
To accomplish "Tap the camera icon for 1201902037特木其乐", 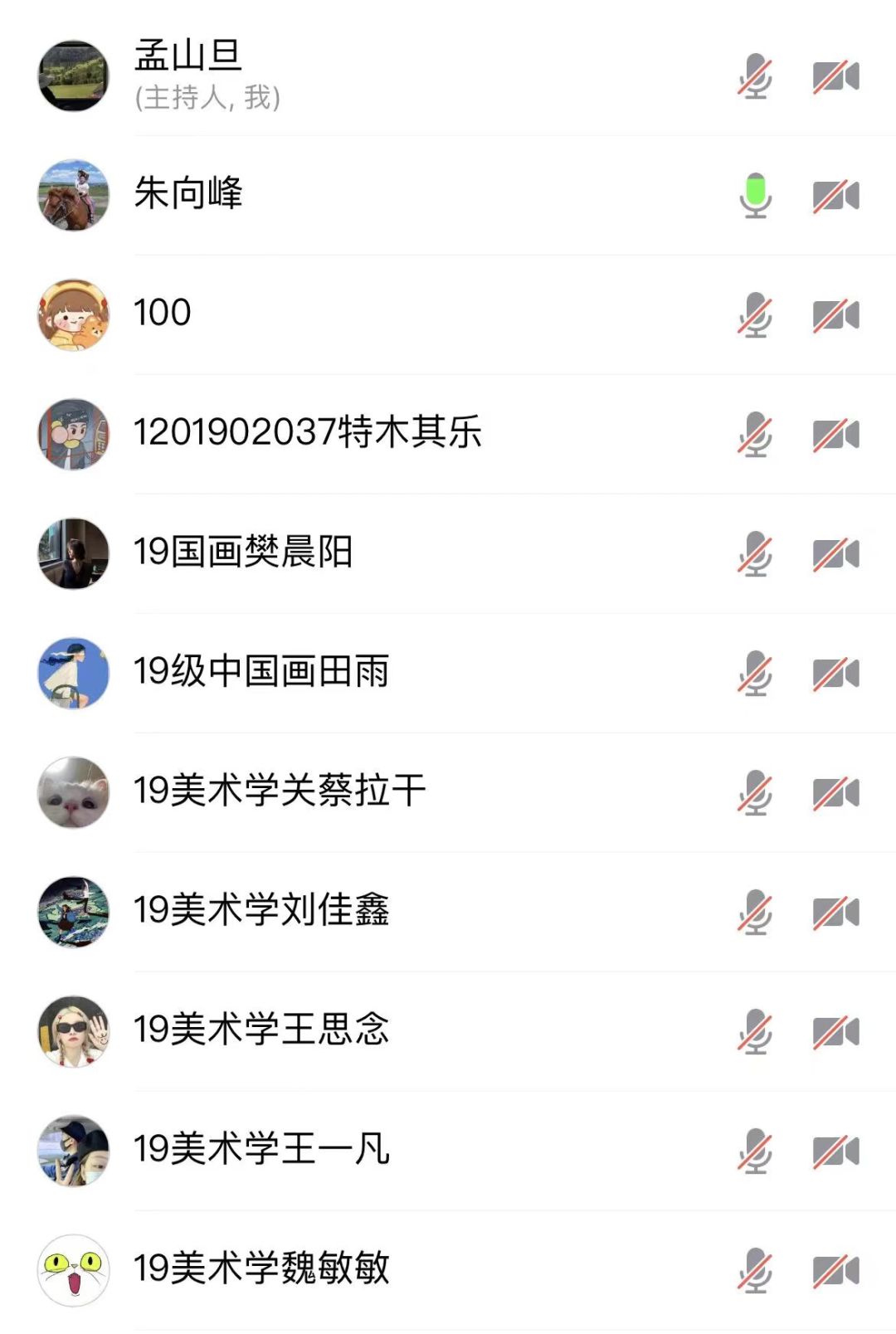I will click(835, 435).
